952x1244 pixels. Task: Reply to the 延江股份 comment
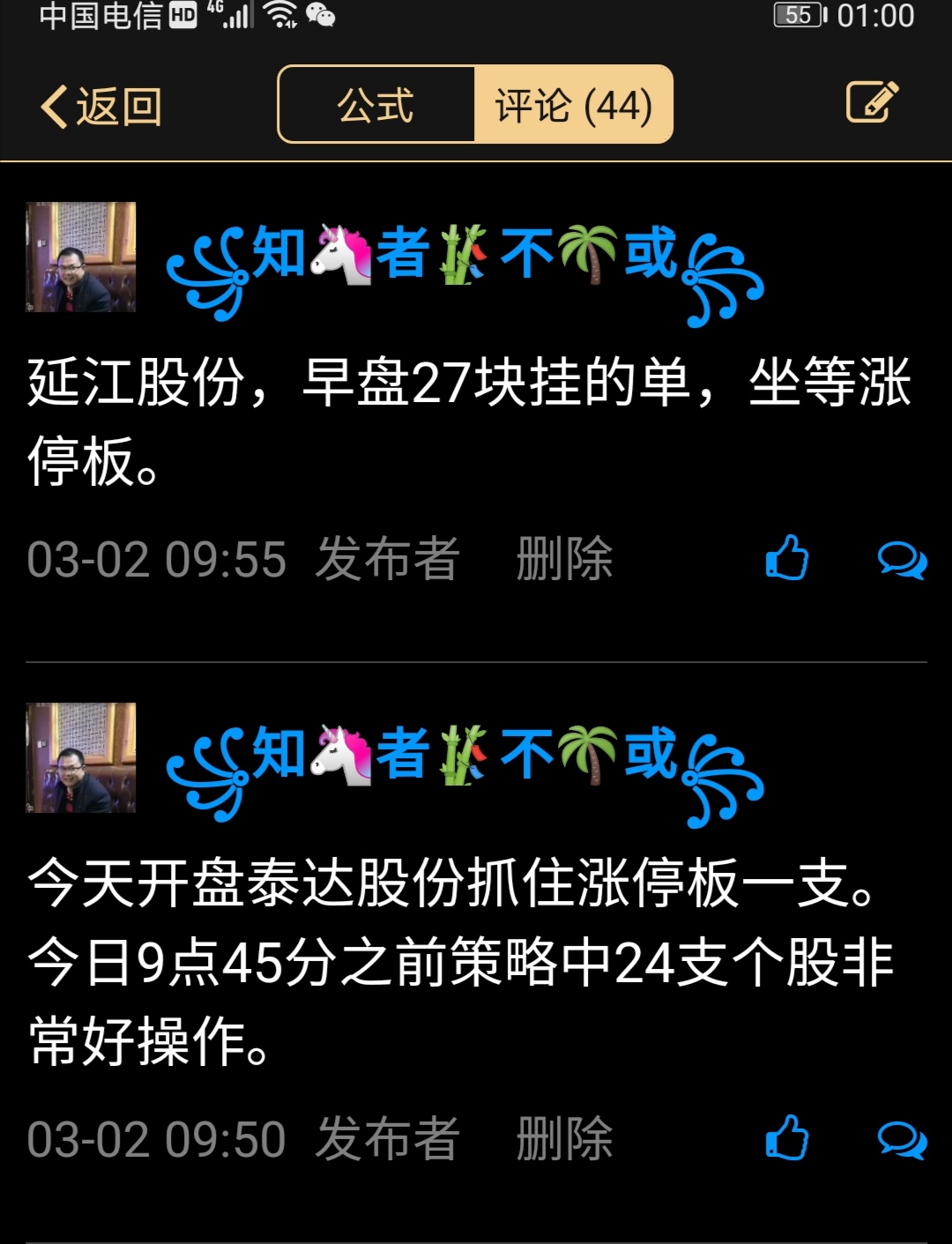click(x=902, y=559)
